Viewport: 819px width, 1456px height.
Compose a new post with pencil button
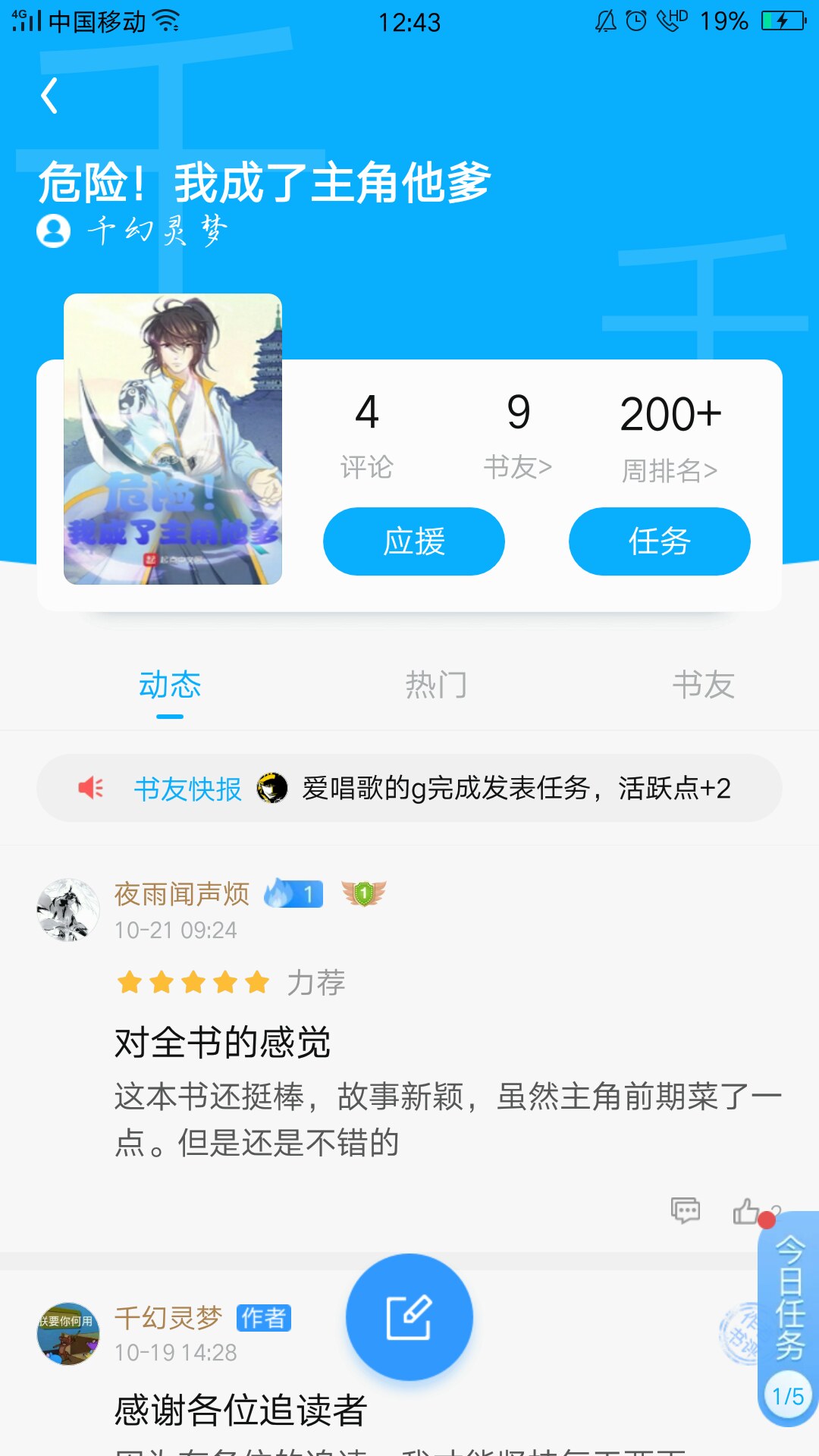click(409, 1317)
